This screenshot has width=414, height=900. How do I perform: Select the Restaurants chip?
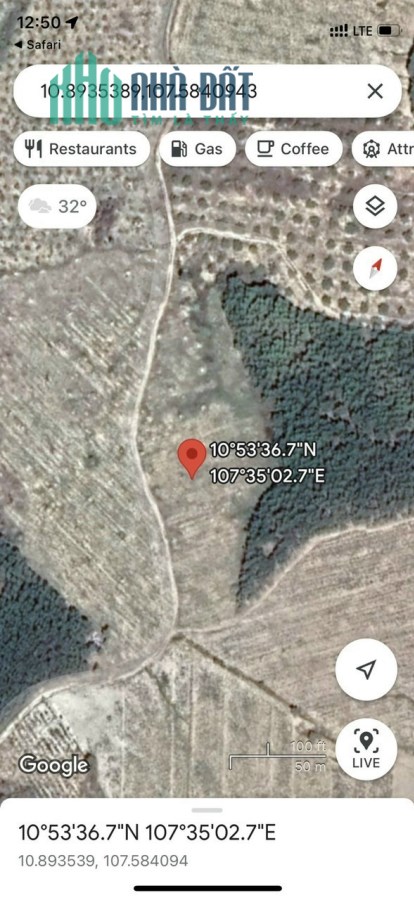click(x=82, y=149)
